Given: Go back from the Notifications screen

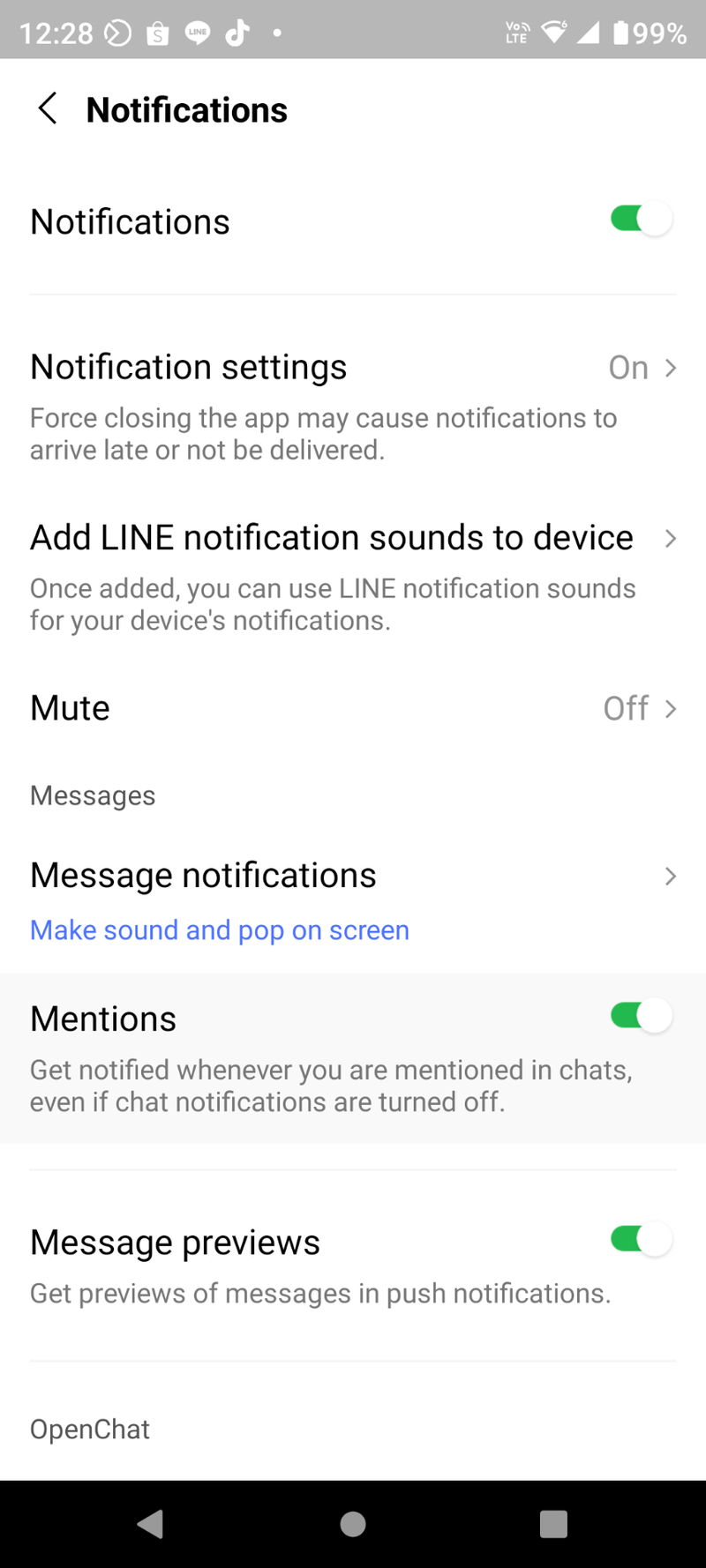Looking at the screenshot, I should pos(48,109).
